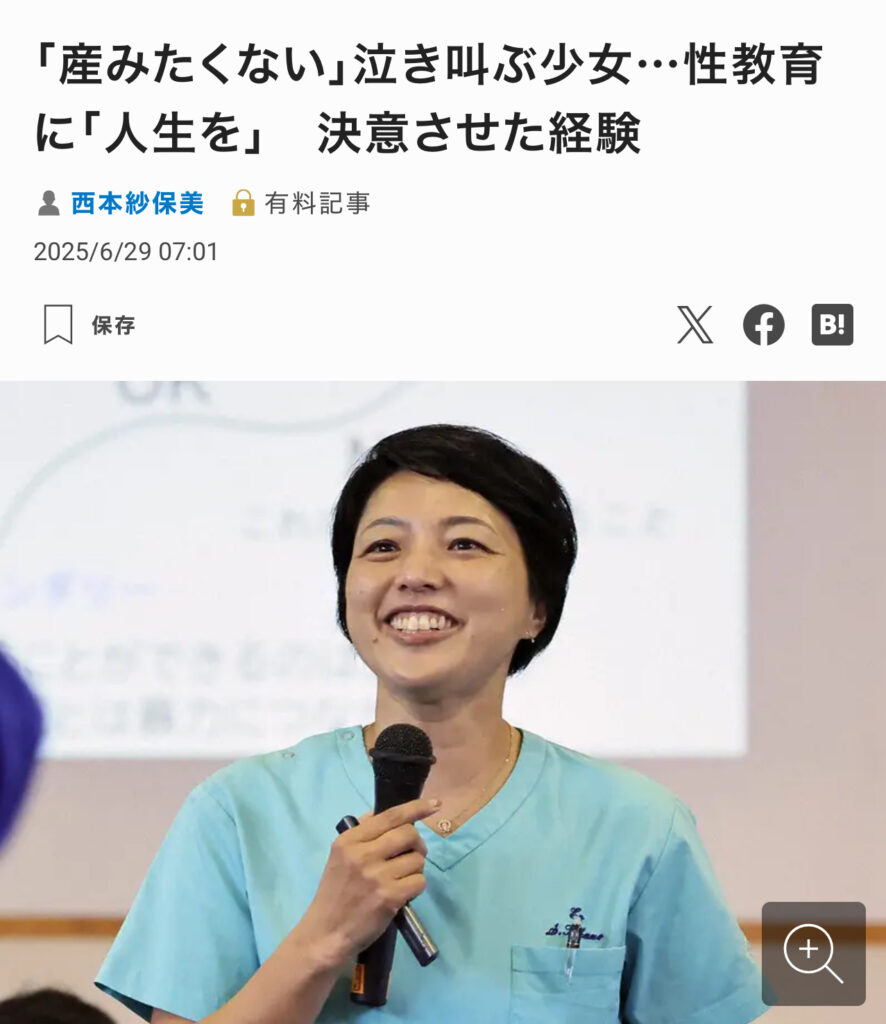Bookmark the article on Hatena B!
886x1024 pixels.
[x=832, y=325]
